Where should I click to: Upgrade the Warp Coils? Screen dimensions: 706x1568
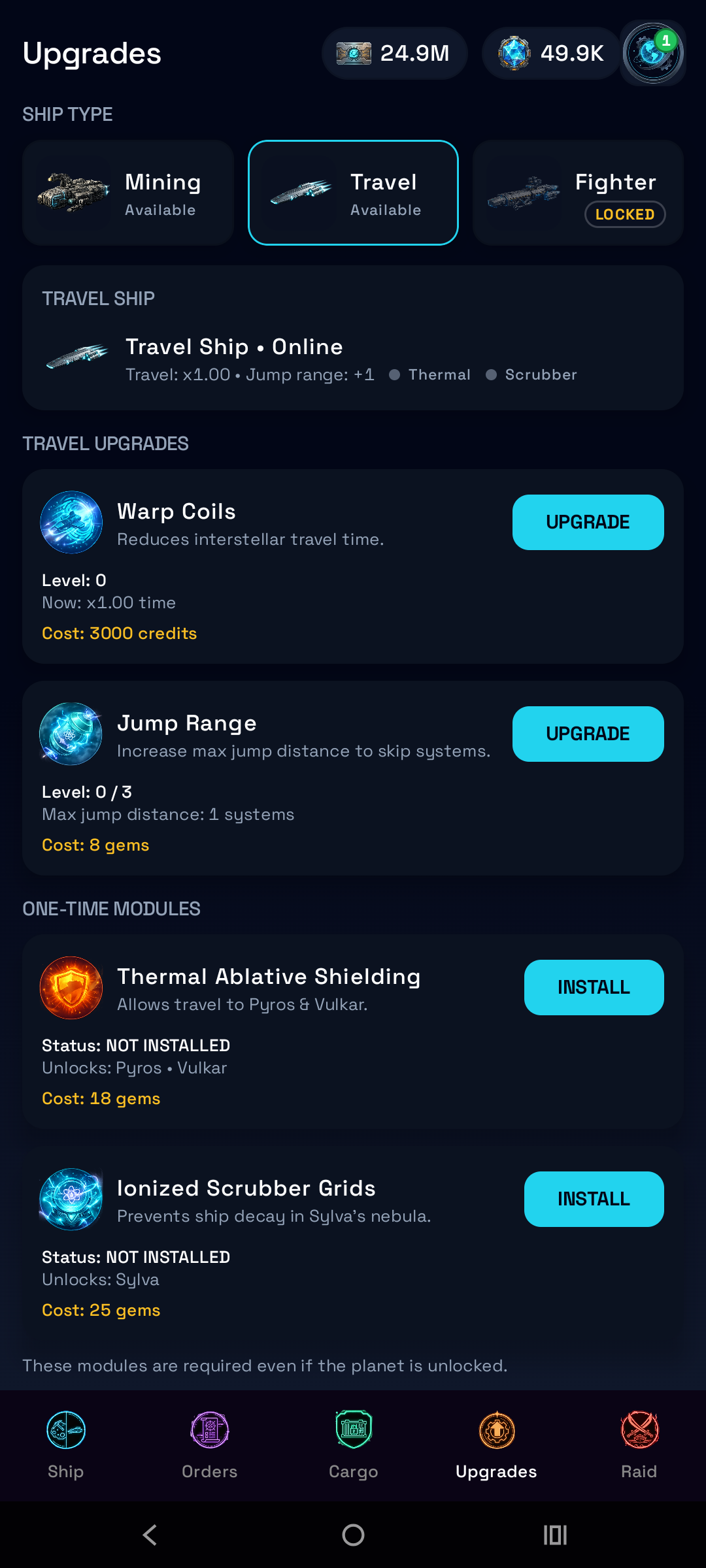(x=588, y=522)
